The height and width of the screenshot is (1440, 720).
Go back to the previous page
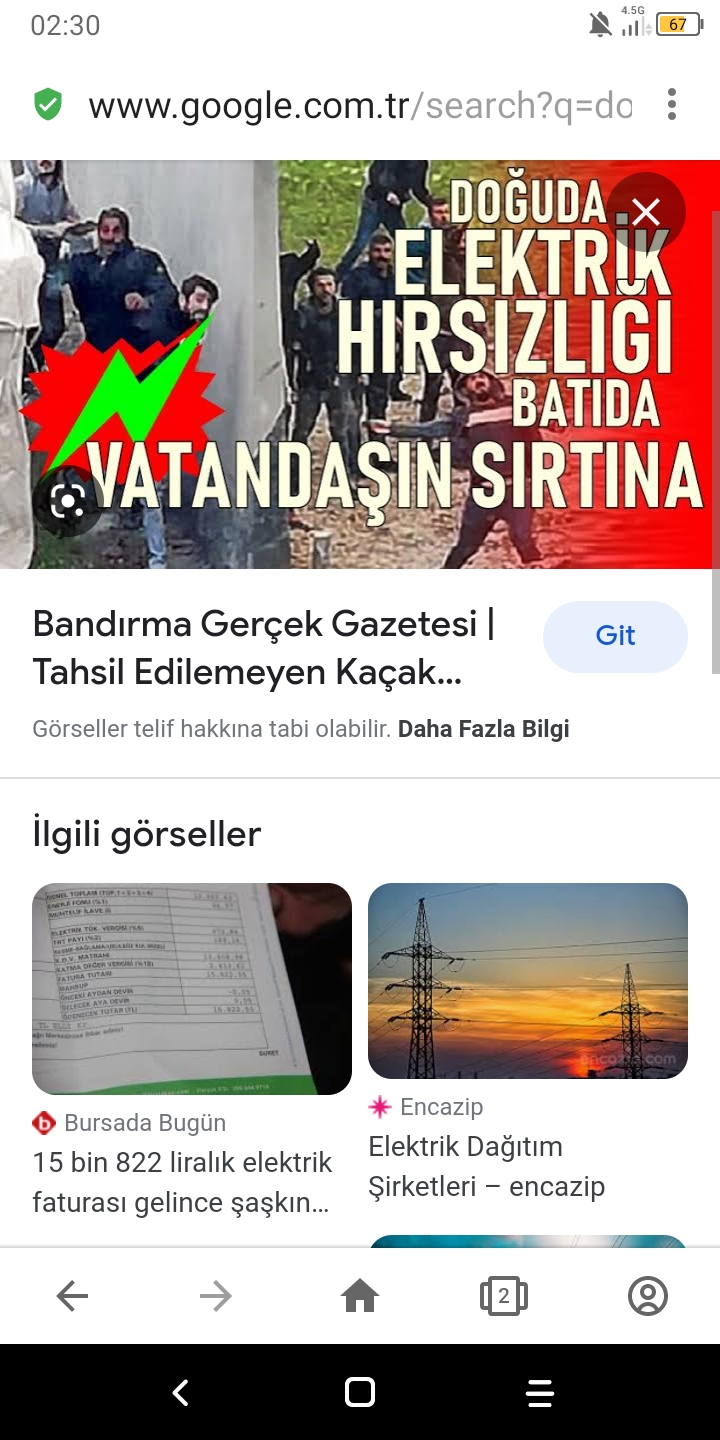[72, 1297]
